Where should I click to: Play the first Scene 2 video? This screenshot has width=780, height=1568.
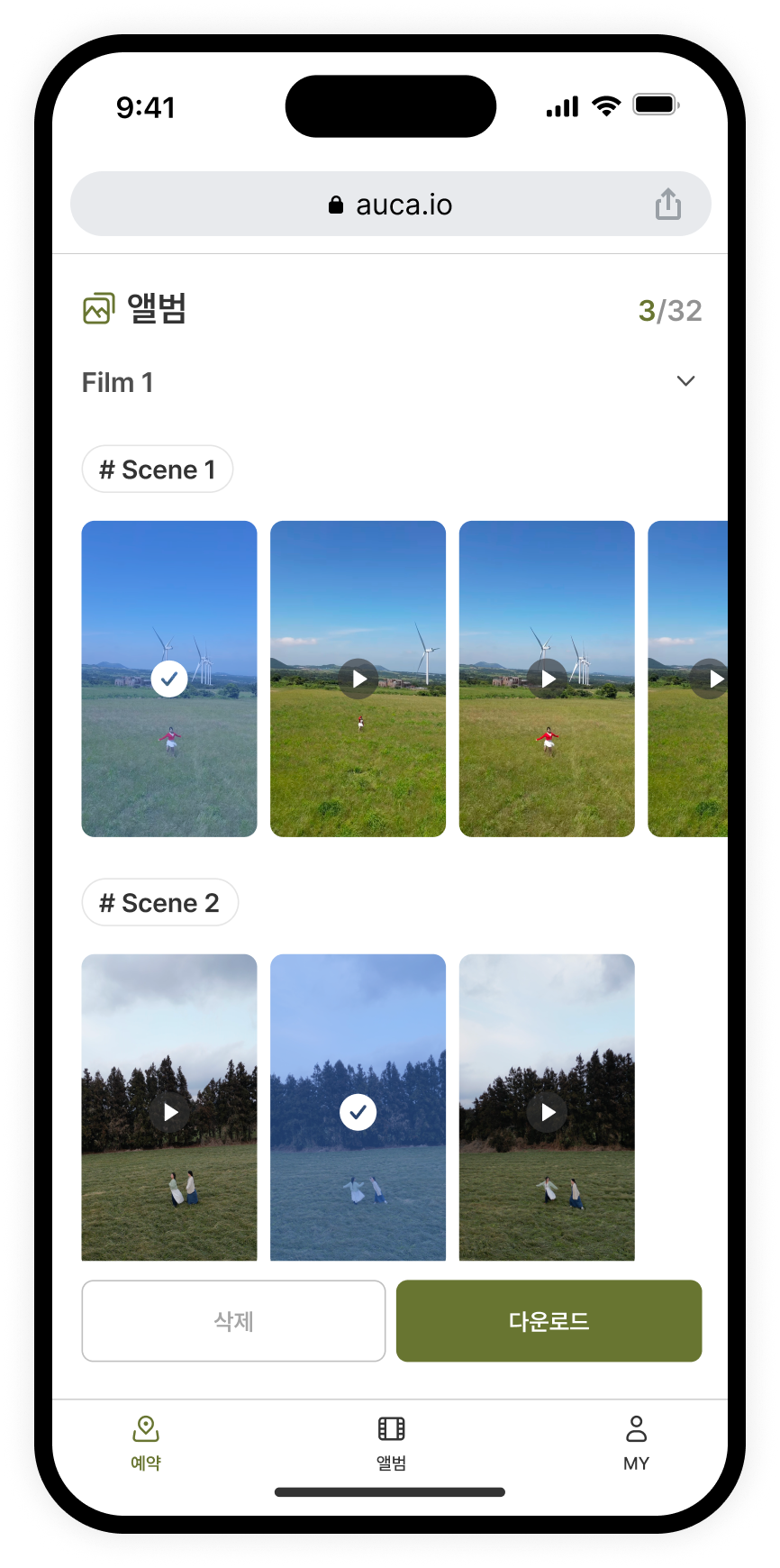(169, 1113)
